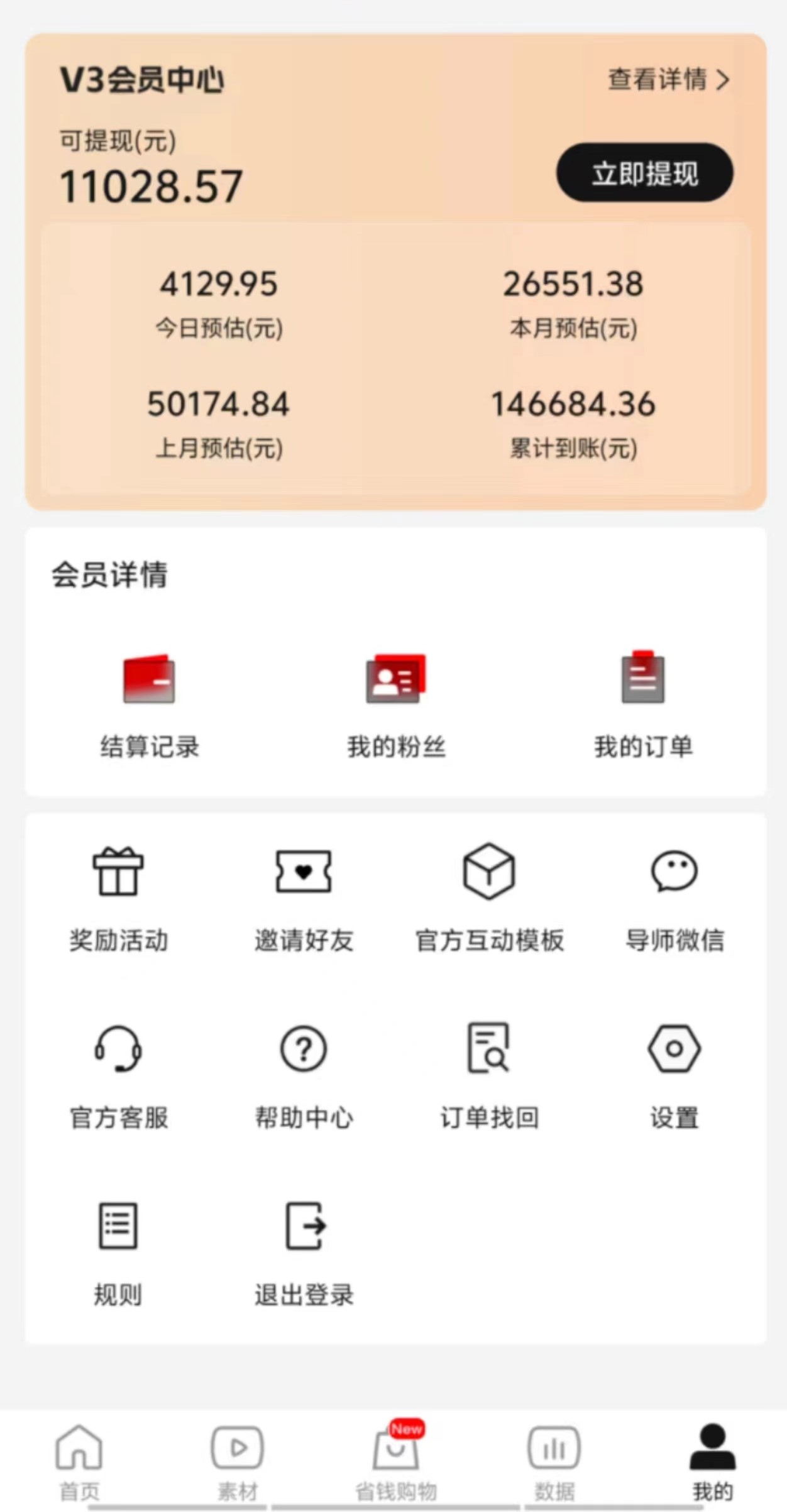Open 导师微信 mentor WeChat
Screen dimensions: 787x1512
674,897
